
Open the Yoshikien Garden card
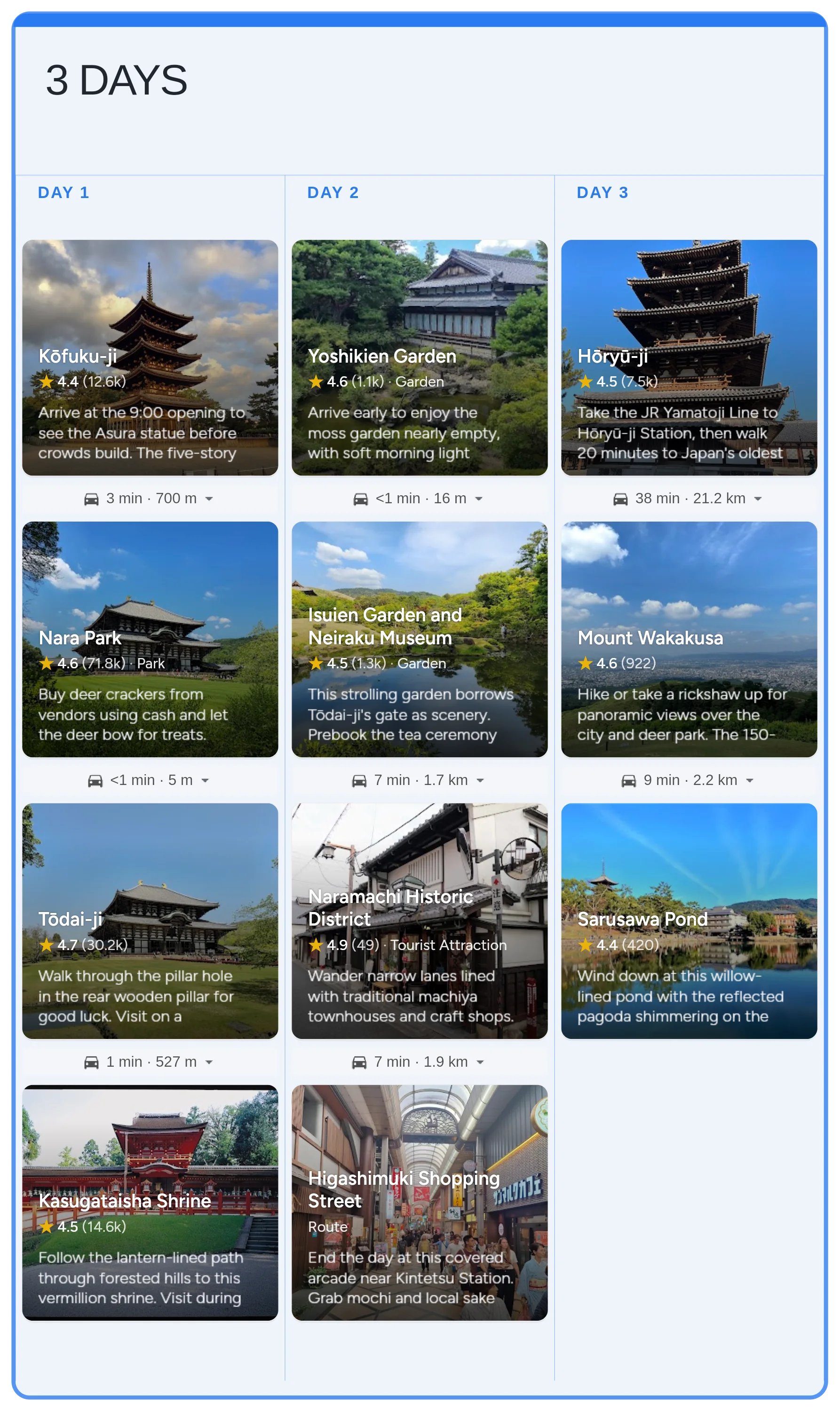420,357
